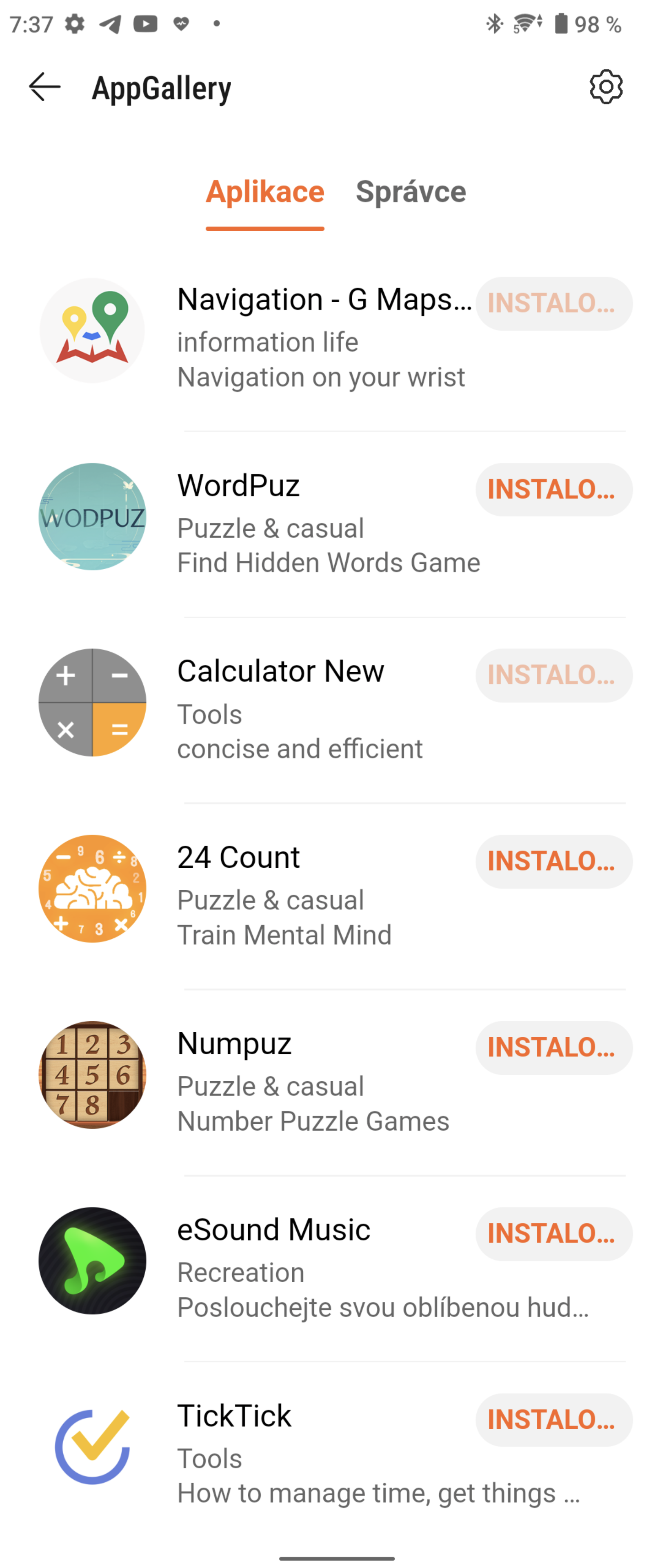671x1568 pixels.
Task: Select the Aplikace tab
Action: click(264, 192)
